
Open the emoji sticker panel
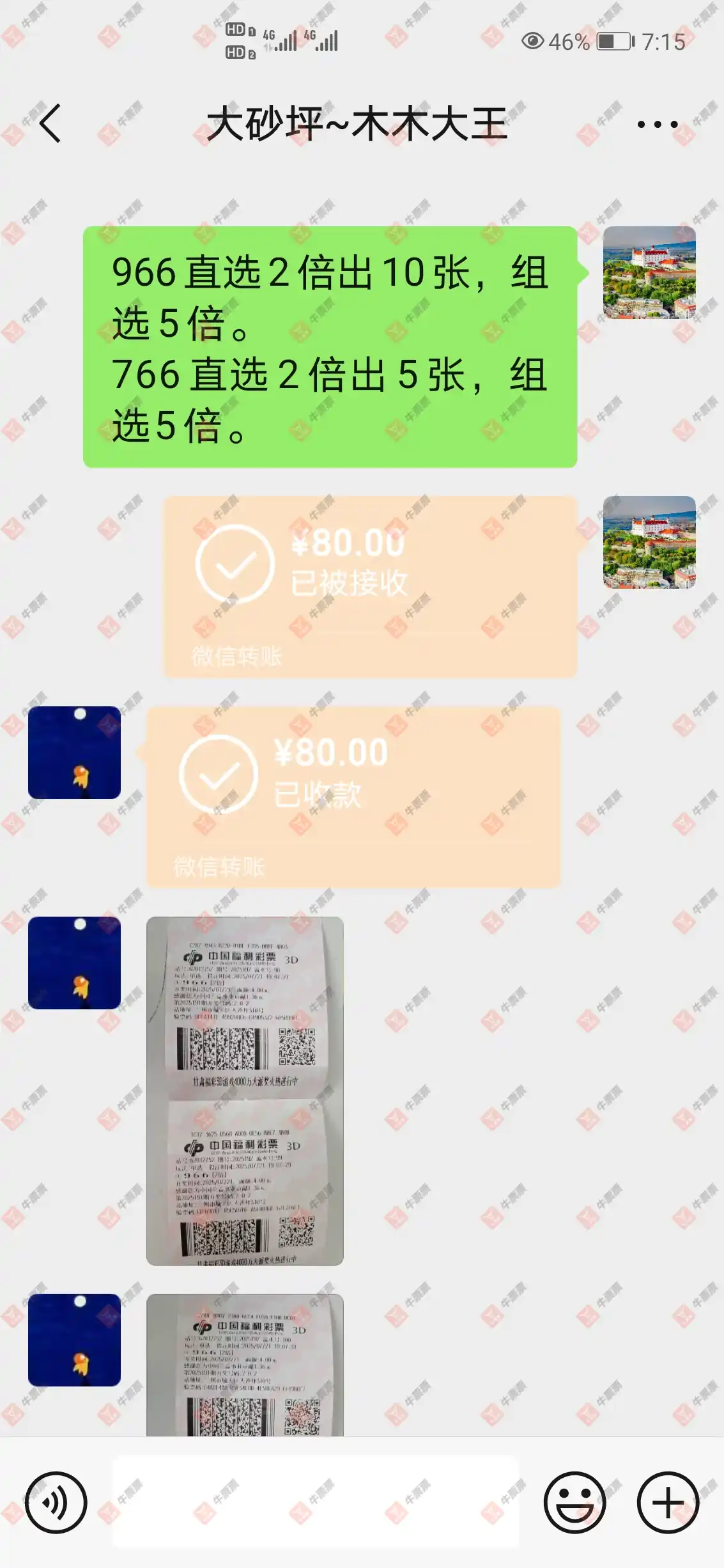(x=574, y=1502)
